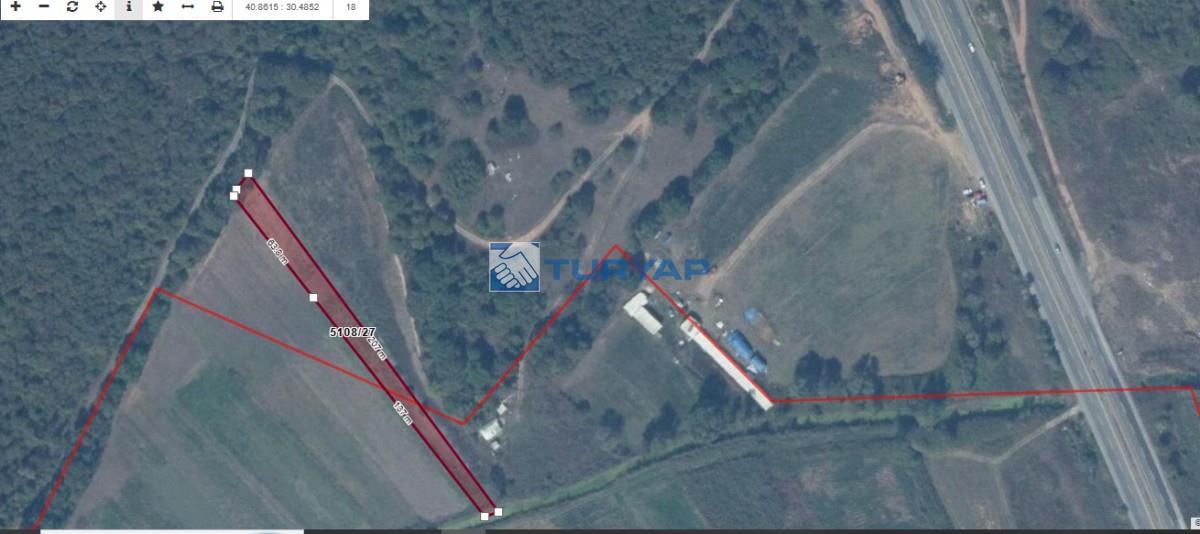Zoom in with the plus icon
This screenshot has height=534, width=1200.
(15, 7)
